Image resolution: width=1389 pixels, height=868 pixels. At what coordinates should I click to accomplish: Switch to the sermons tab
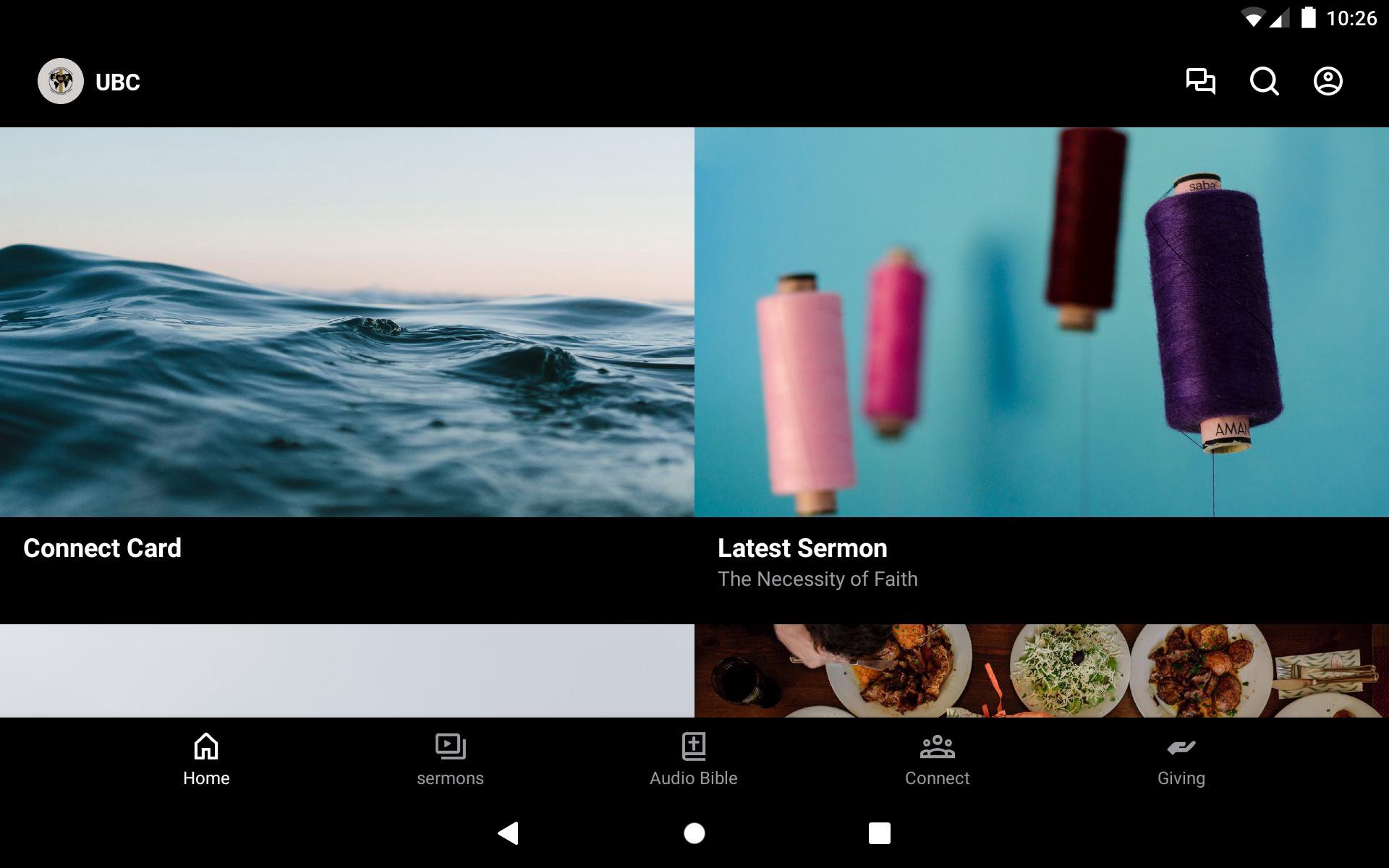(450, 759)
